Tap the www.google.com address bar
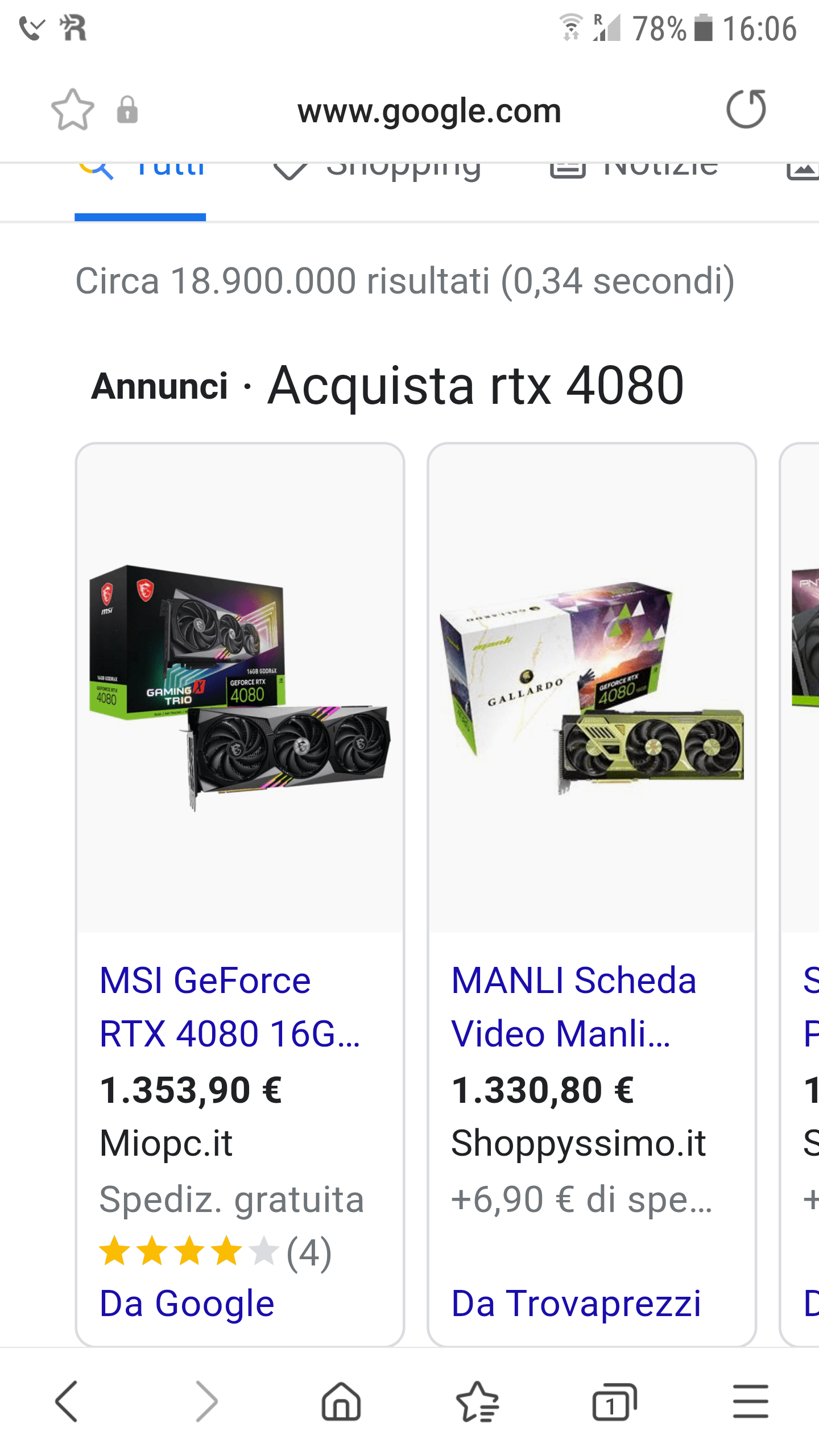 pos(429,110)
